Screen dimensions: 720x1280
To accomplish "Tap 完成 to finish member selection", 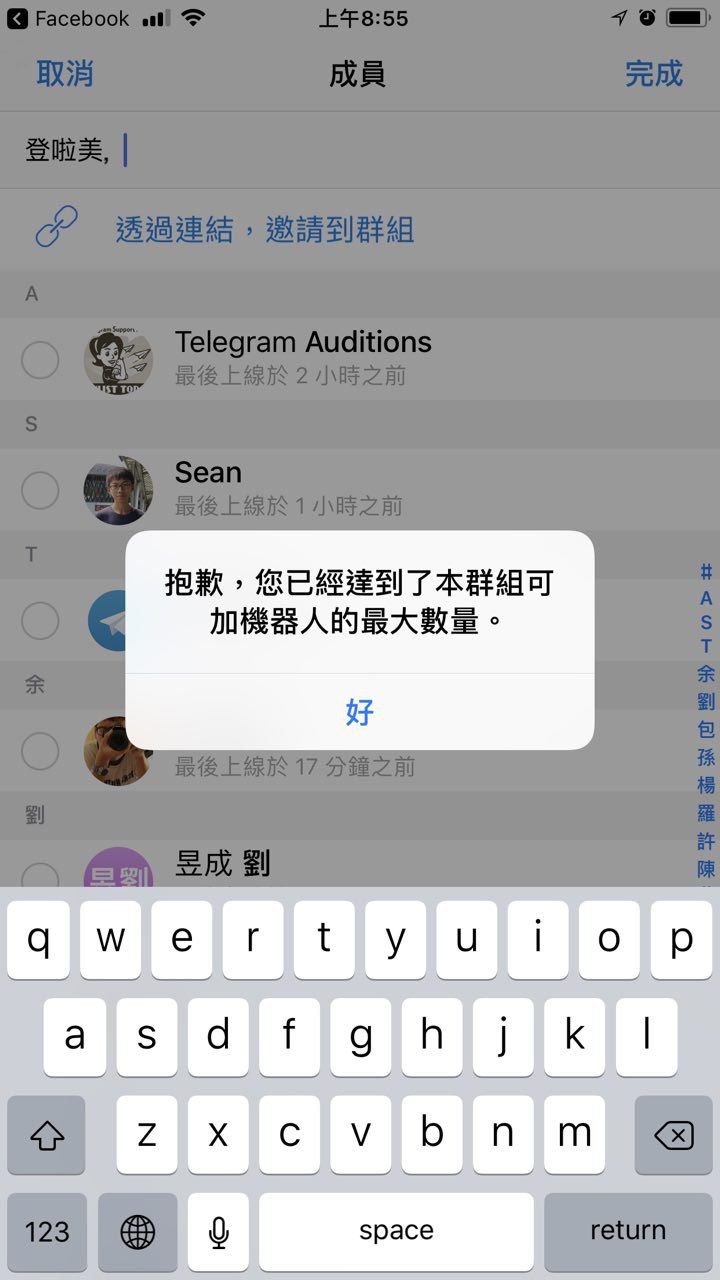I will pos(653,74).
